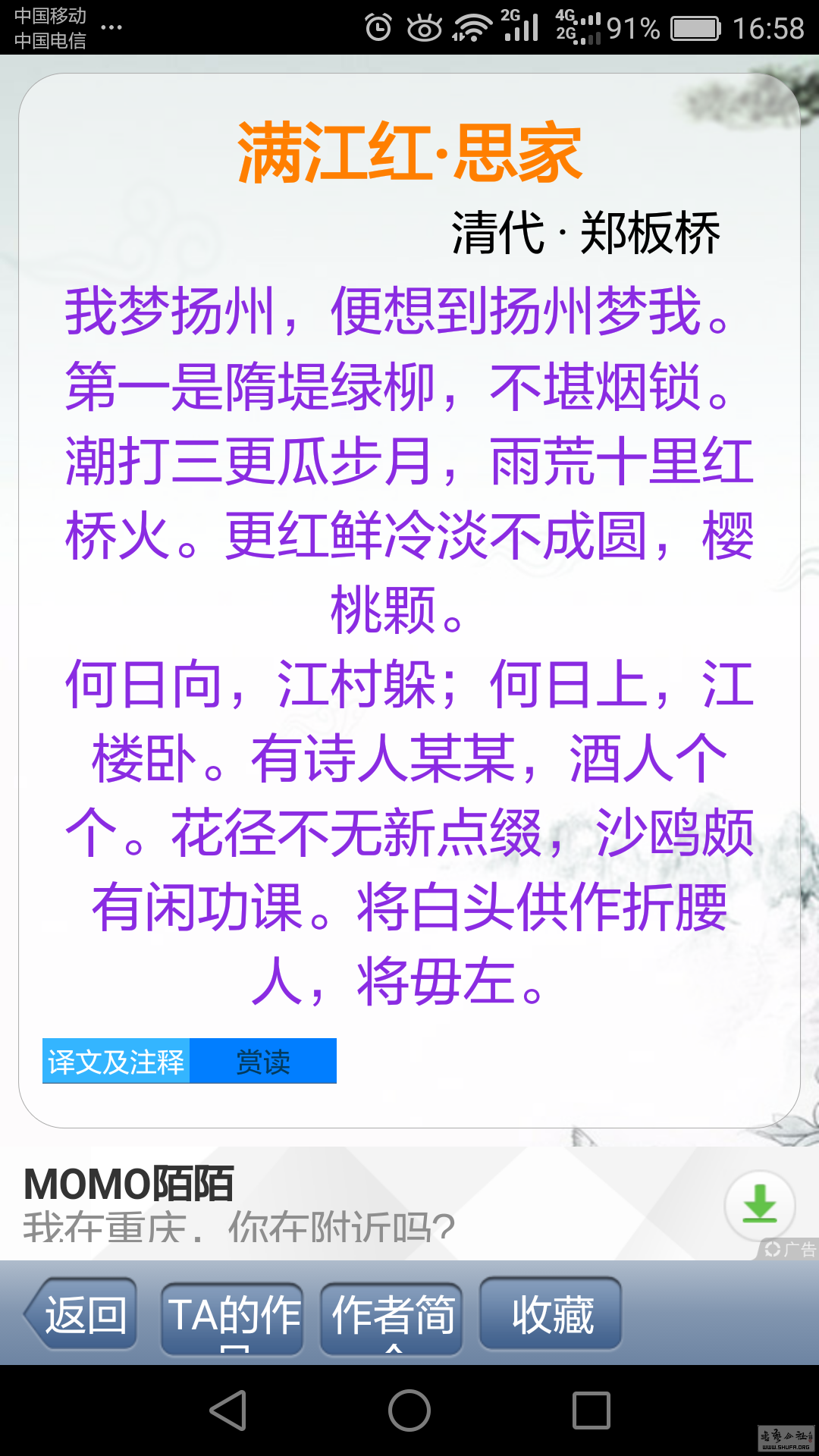Screen dimensions: 819x1456
Task: Open the 作者简介 author introduction
Action: point(391,1317)
